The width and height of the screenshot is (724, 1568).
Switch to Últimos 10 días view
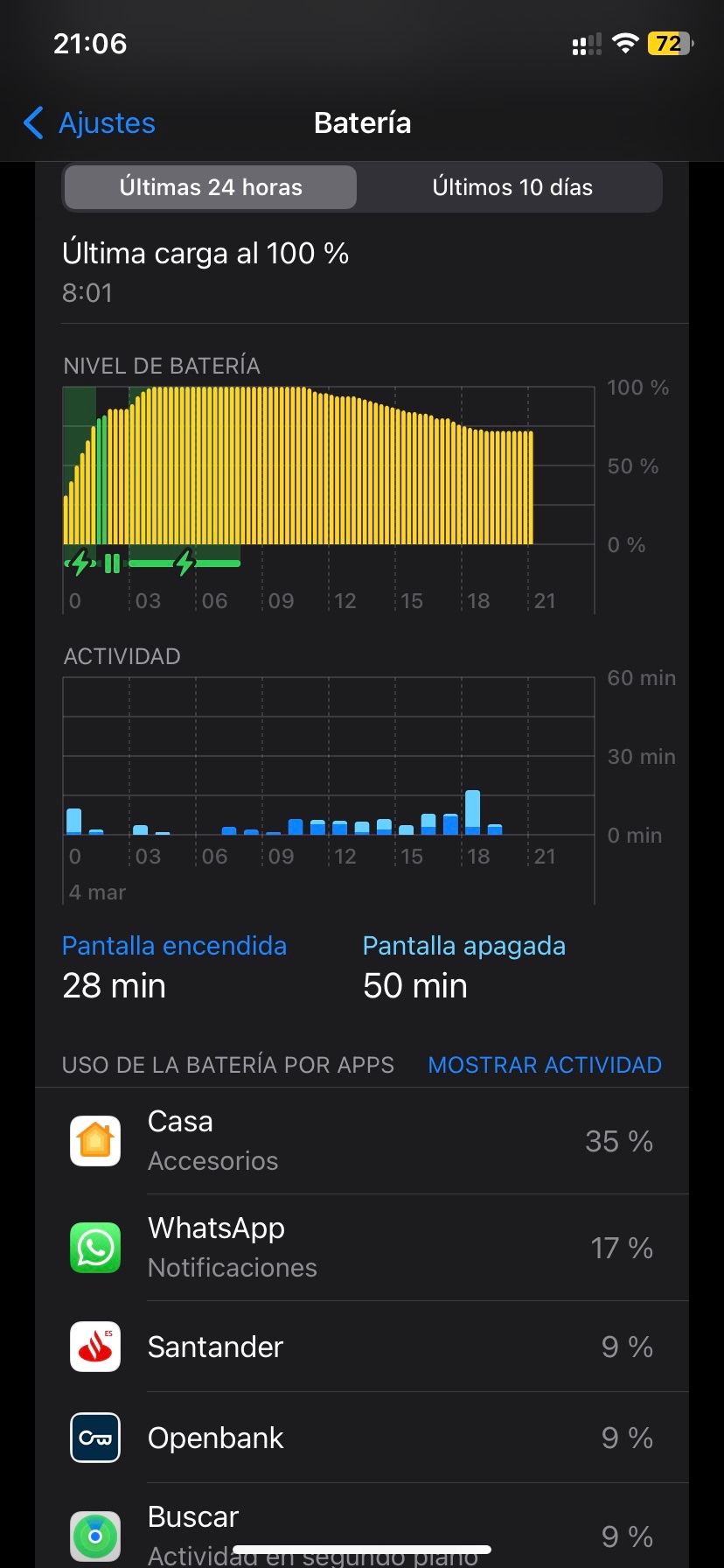(x=512, y=187)
